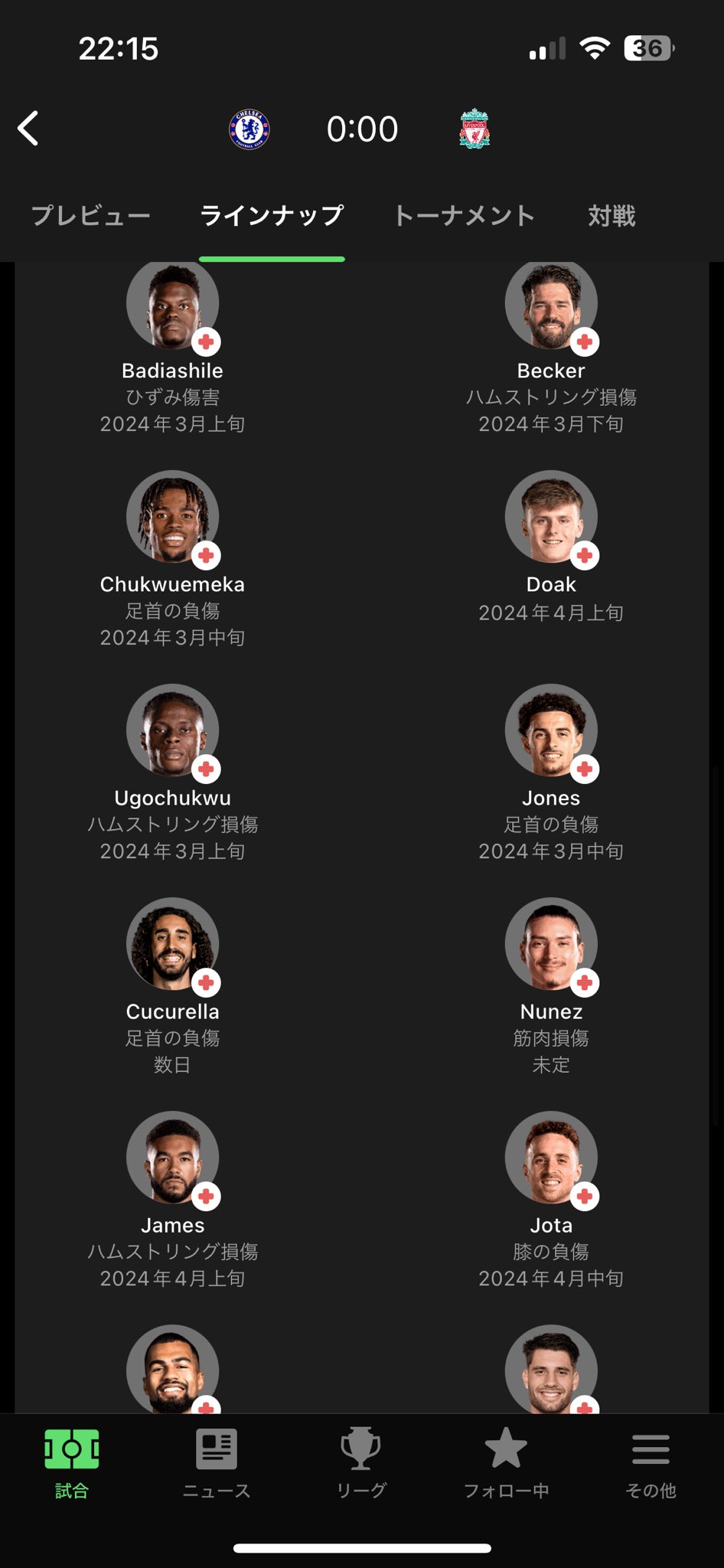Screen dimensions: 724x1568
Task: View Becker's player details
Action: [x=551, y=349]
